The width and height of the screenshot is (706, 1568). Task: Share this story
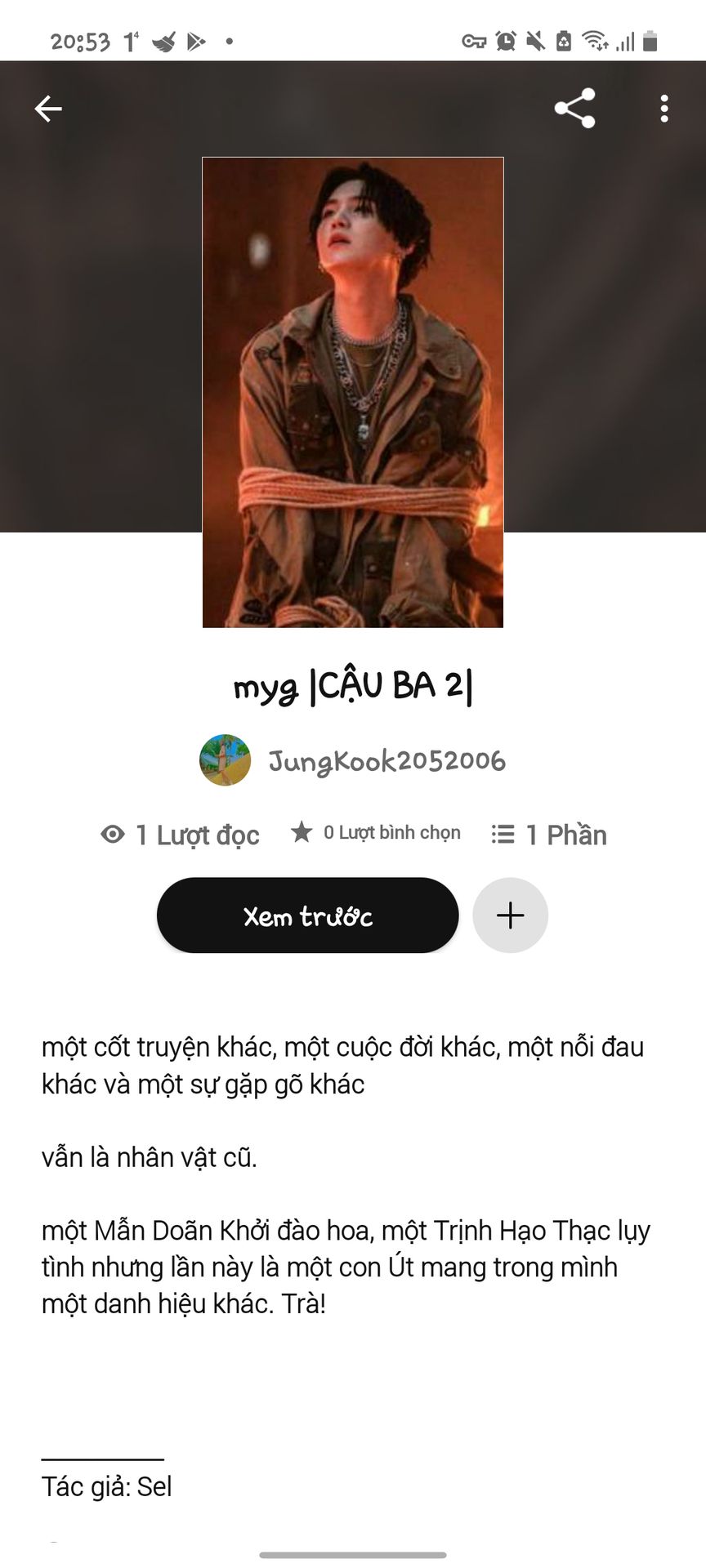[574, 109]
